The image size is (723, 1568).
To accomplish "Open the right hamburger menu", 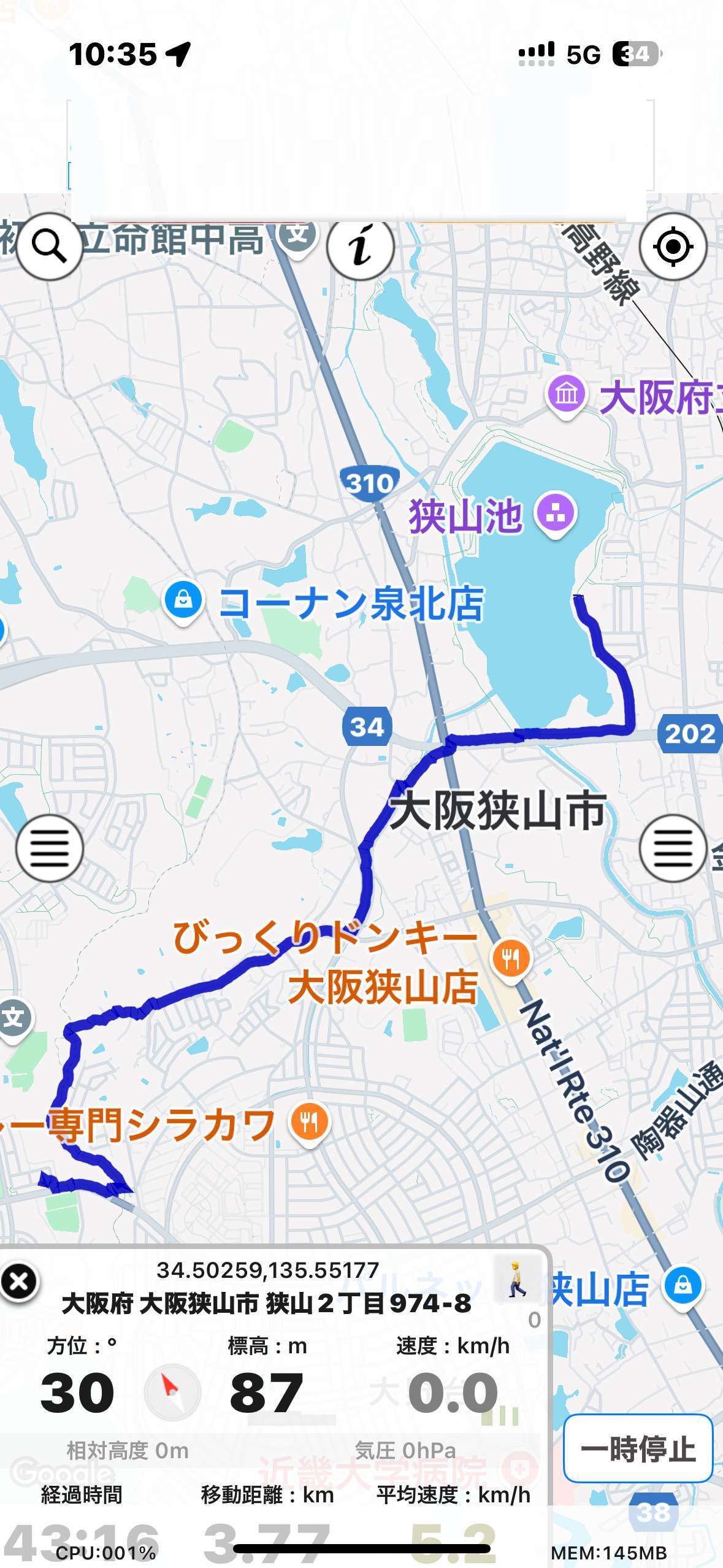I will [x=673, y=848].
